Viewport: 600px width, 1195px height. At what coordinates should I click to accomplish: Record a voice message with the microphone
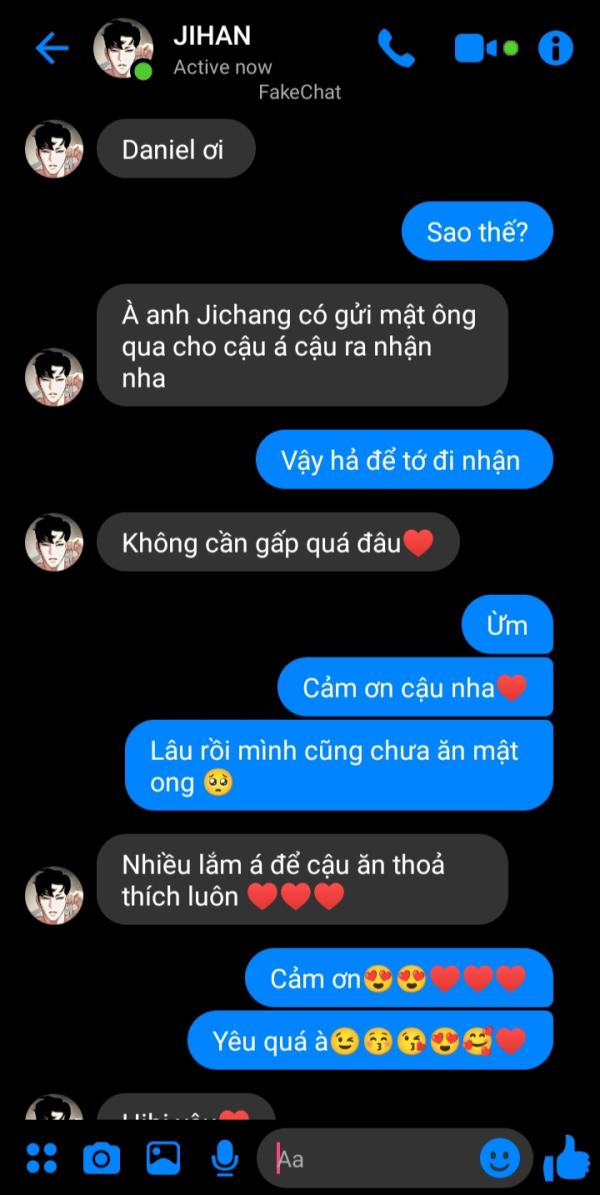coord(225,1158)
